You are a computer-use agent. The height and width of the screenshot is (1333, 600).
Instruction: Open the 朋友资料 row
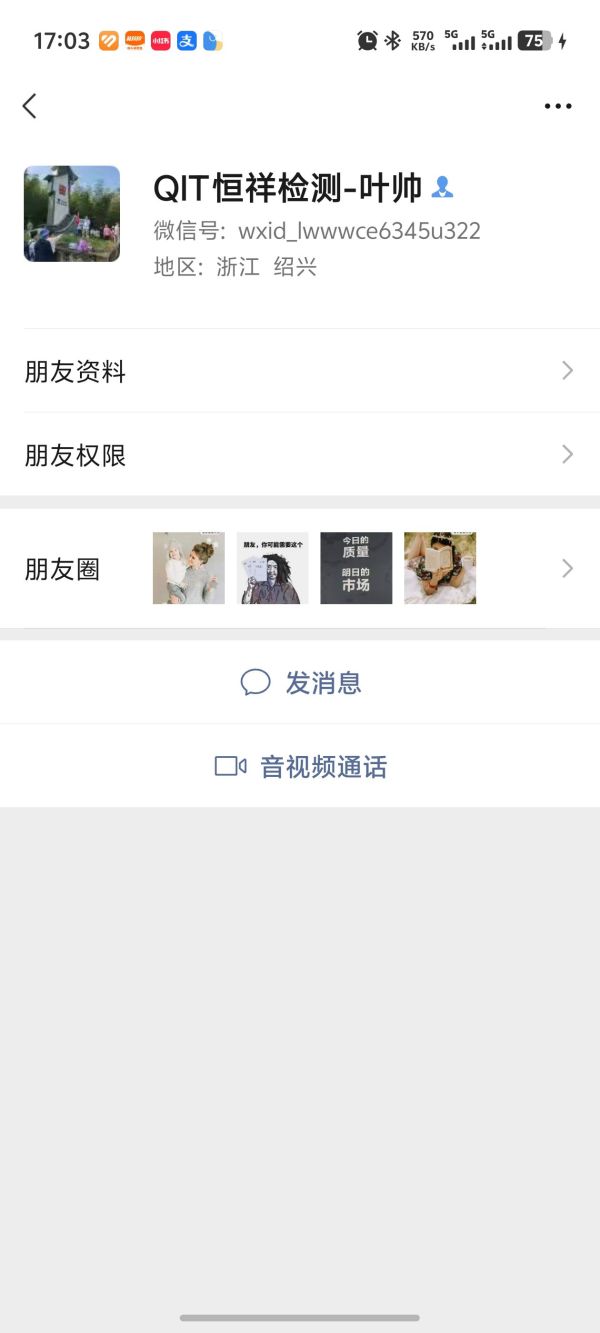pos(300,372)
